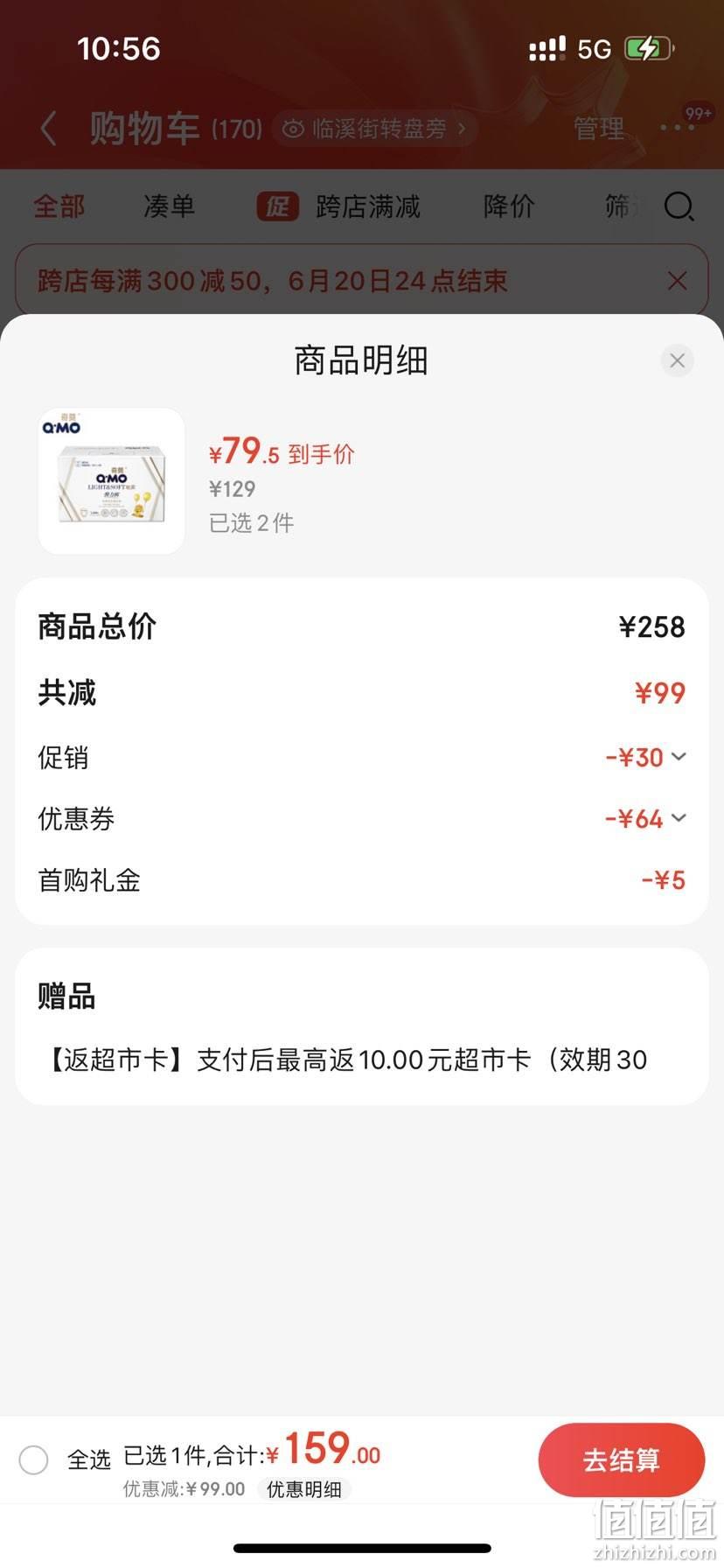This screenshot has height=1568, width=724.
Task: Switch to the 全部 tab
Action: point(59,206)
